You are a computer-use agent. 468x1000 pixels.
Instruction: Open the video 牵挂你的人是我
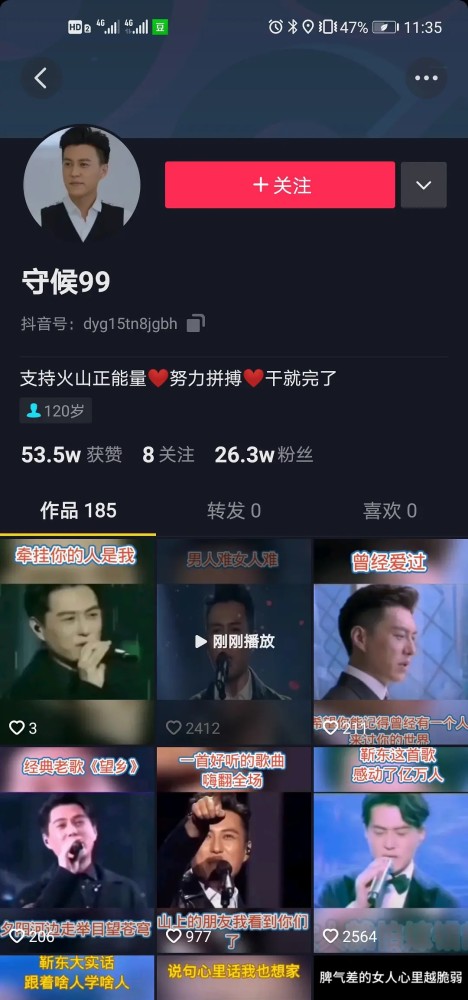[78, 642]
